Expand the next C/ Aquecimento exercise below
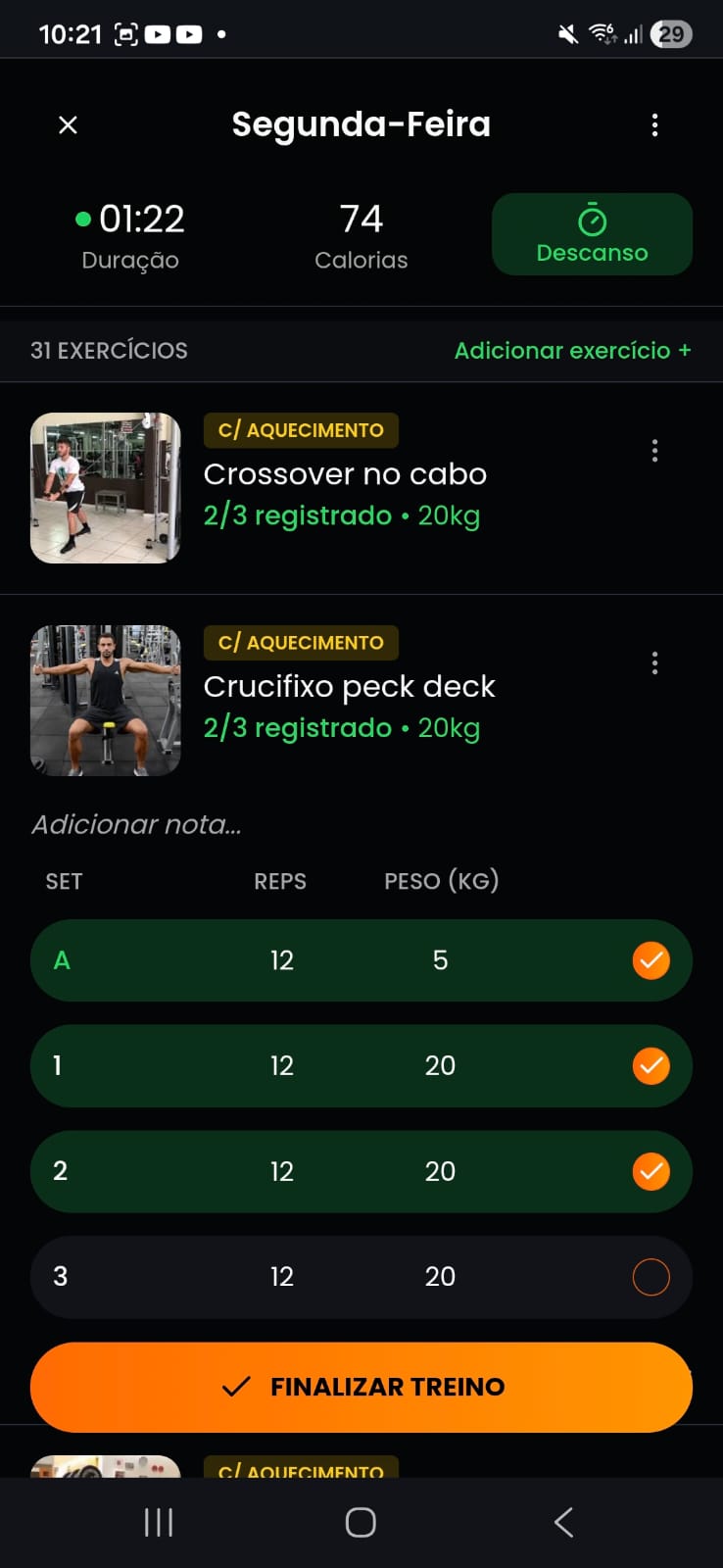This screenshot has height=1568, width=723. tap(301, 1467)
